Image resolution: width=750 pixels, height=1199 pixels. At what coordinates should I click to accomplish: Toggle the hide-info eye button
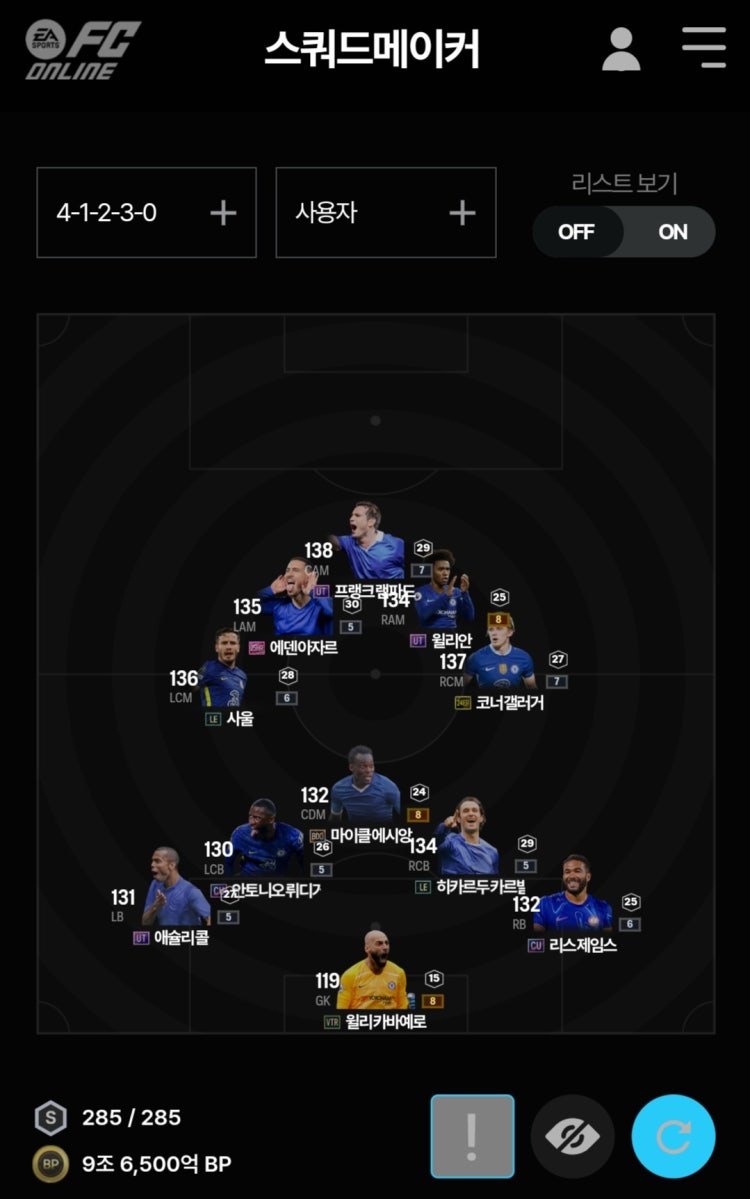pyautogui.click(x=572, y=1136)
